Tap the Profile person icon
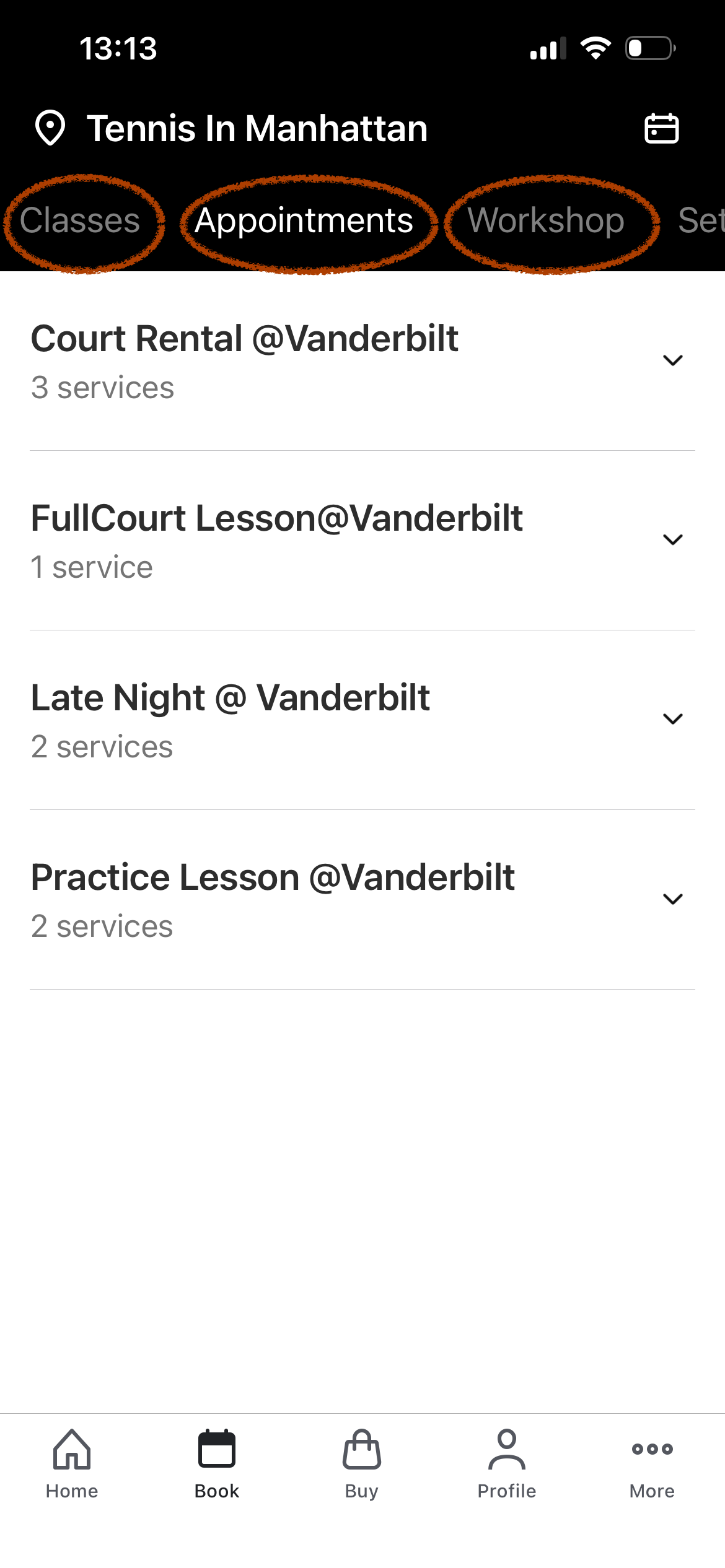 [506, 1452]
